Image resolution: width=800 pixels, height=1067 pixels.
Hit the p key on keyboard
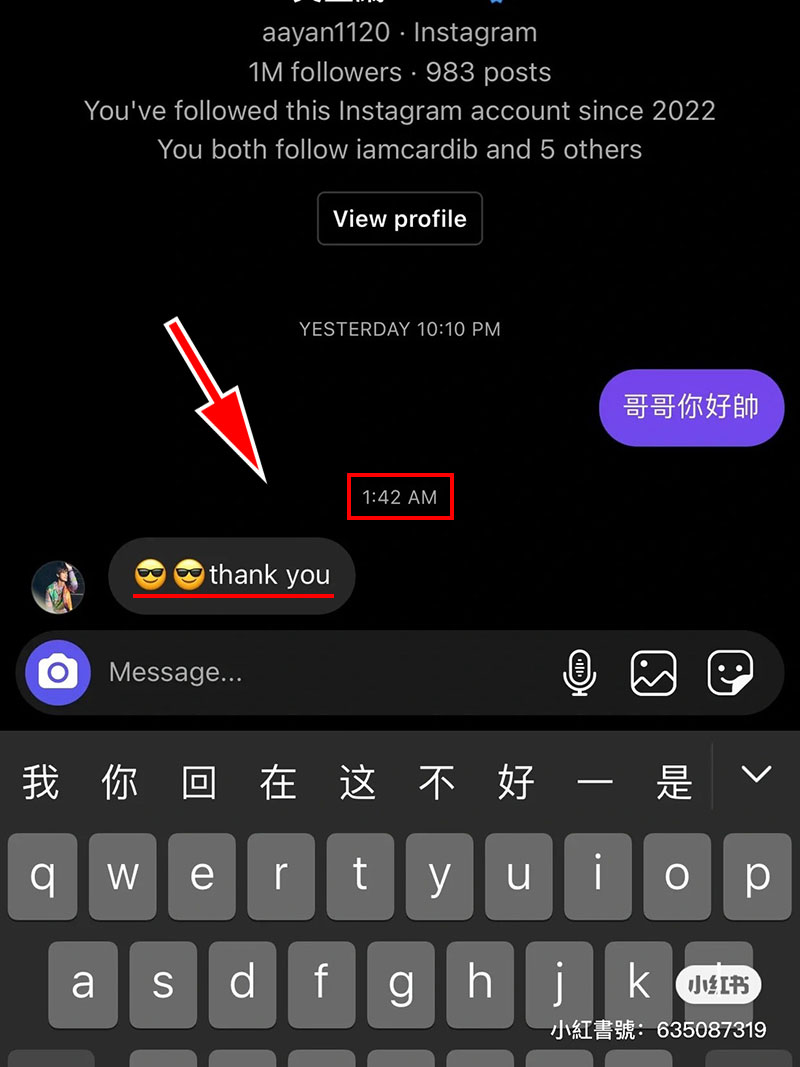[757, 878]
